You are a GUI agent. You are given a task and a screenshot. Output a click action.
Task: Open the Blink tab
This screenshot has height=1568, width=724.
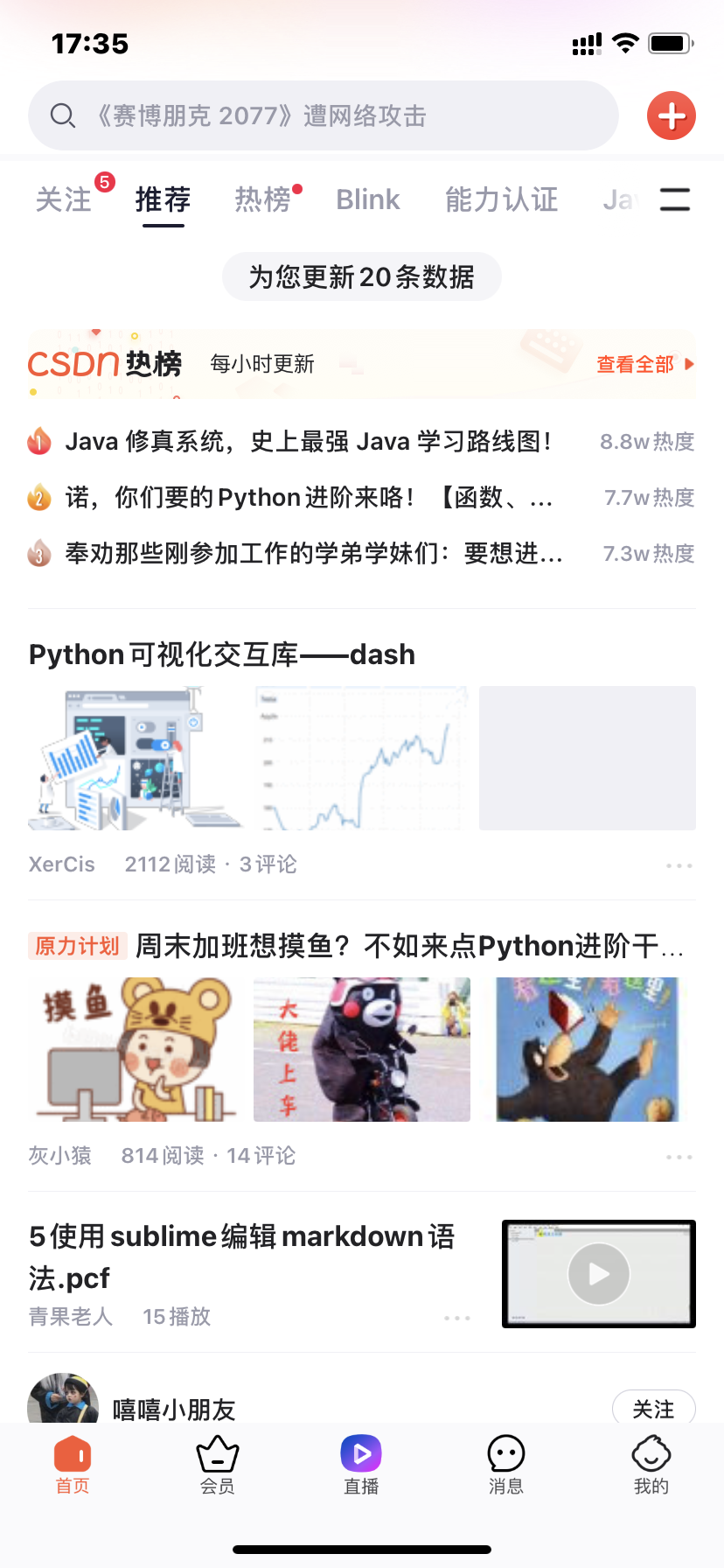tap(367, 199)
